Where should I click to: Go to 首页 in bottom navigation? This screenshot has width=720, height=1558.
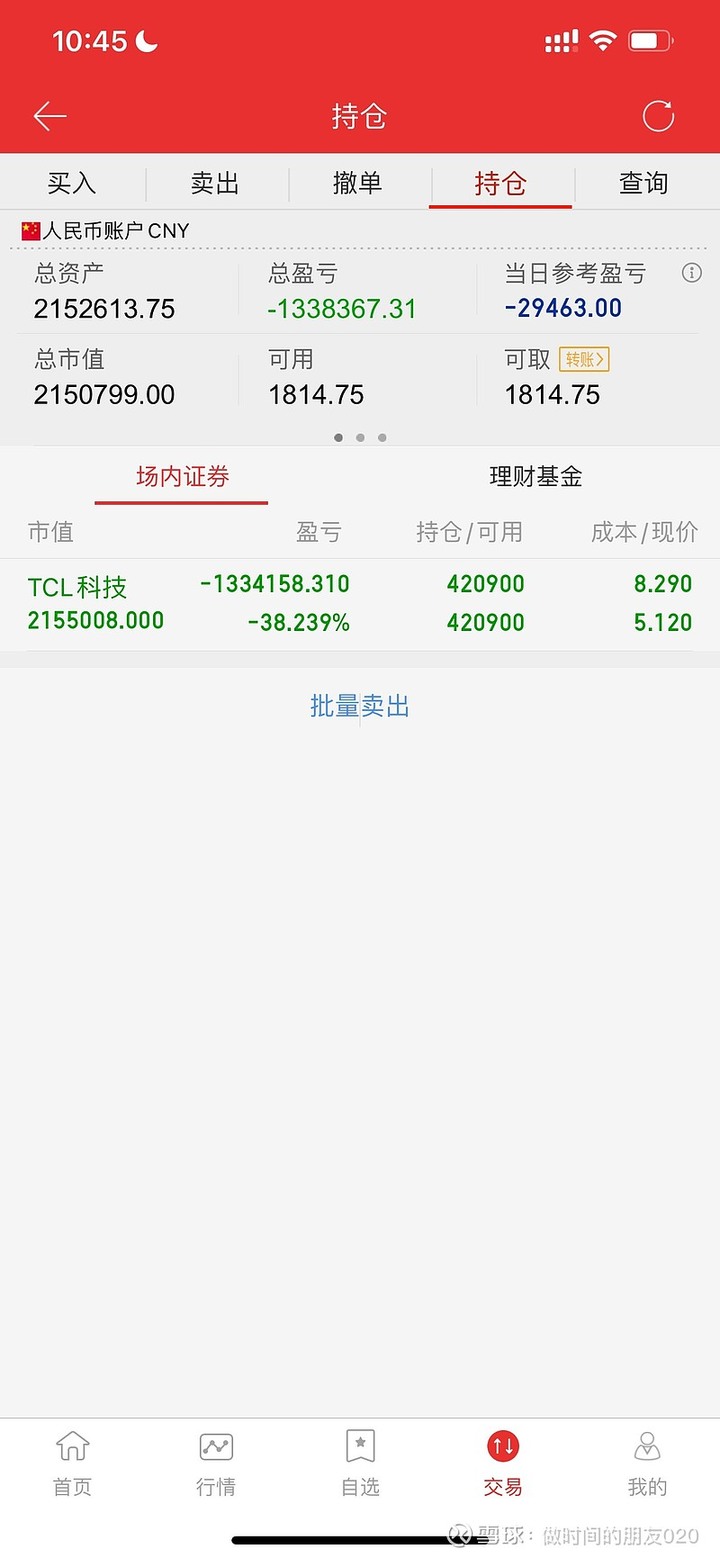[x=72, y=1464]
